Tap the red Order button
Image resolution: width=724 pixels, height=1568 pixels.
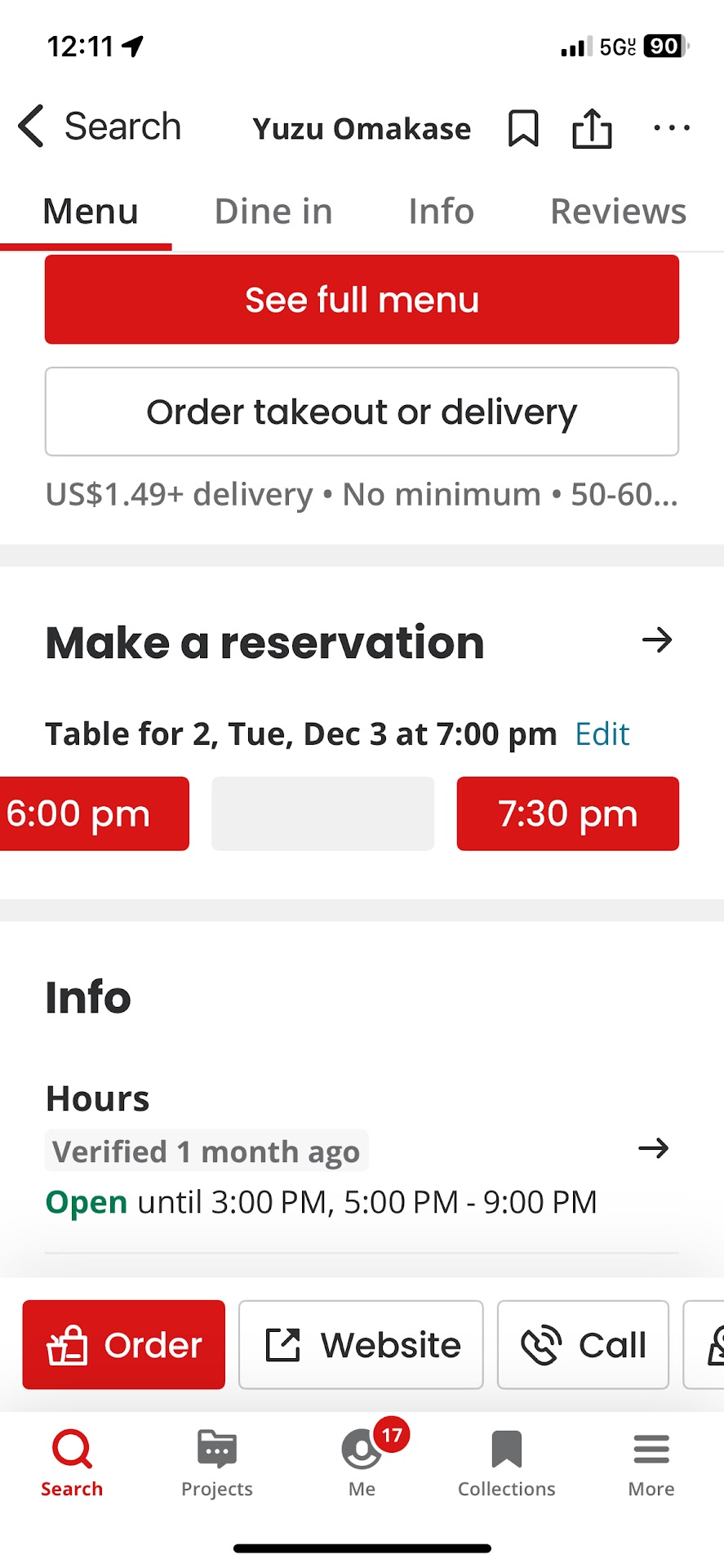pos(124,1345)
